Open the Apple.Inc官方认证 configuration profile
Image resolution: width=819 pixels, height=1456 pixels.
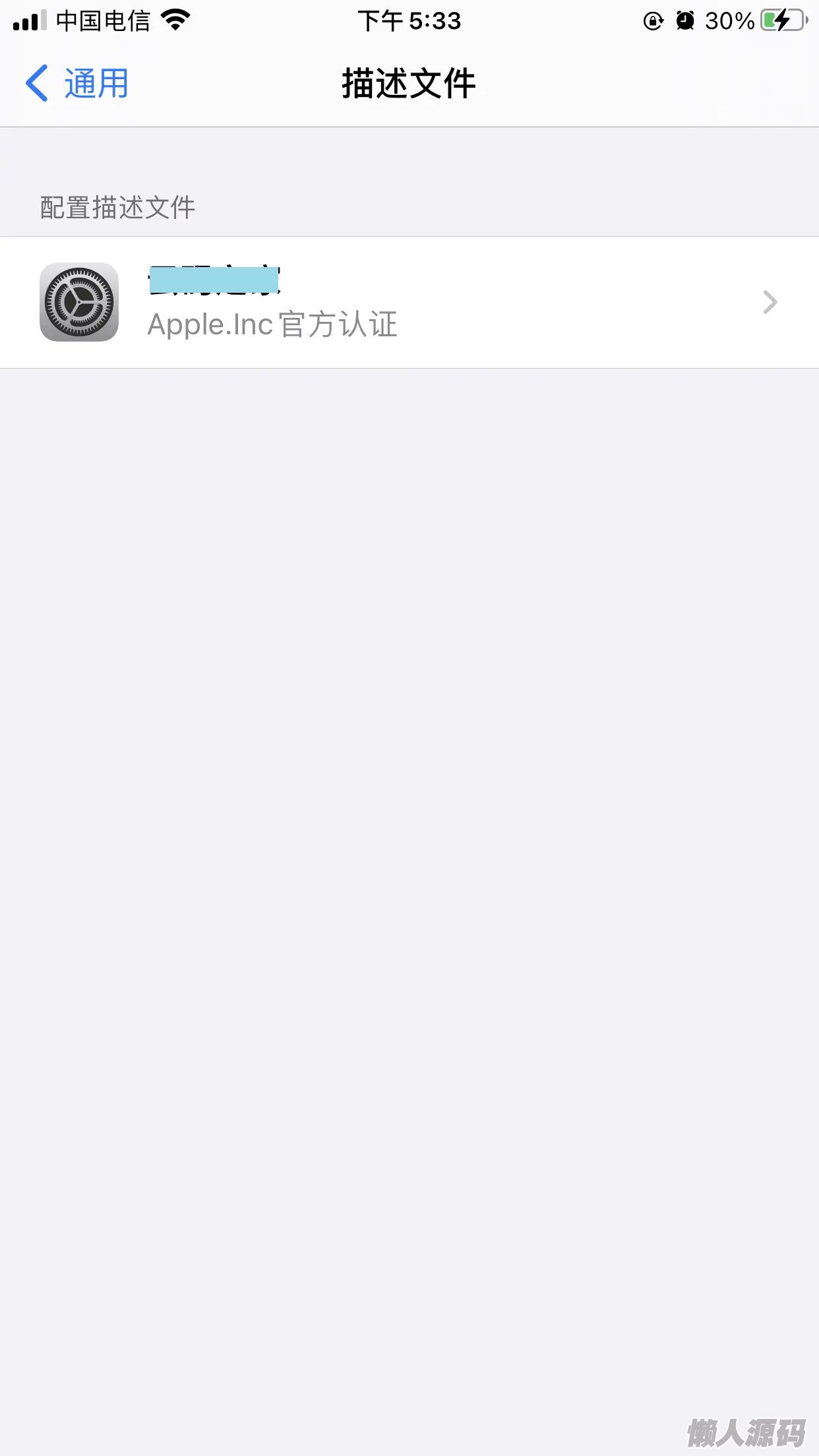409,303
